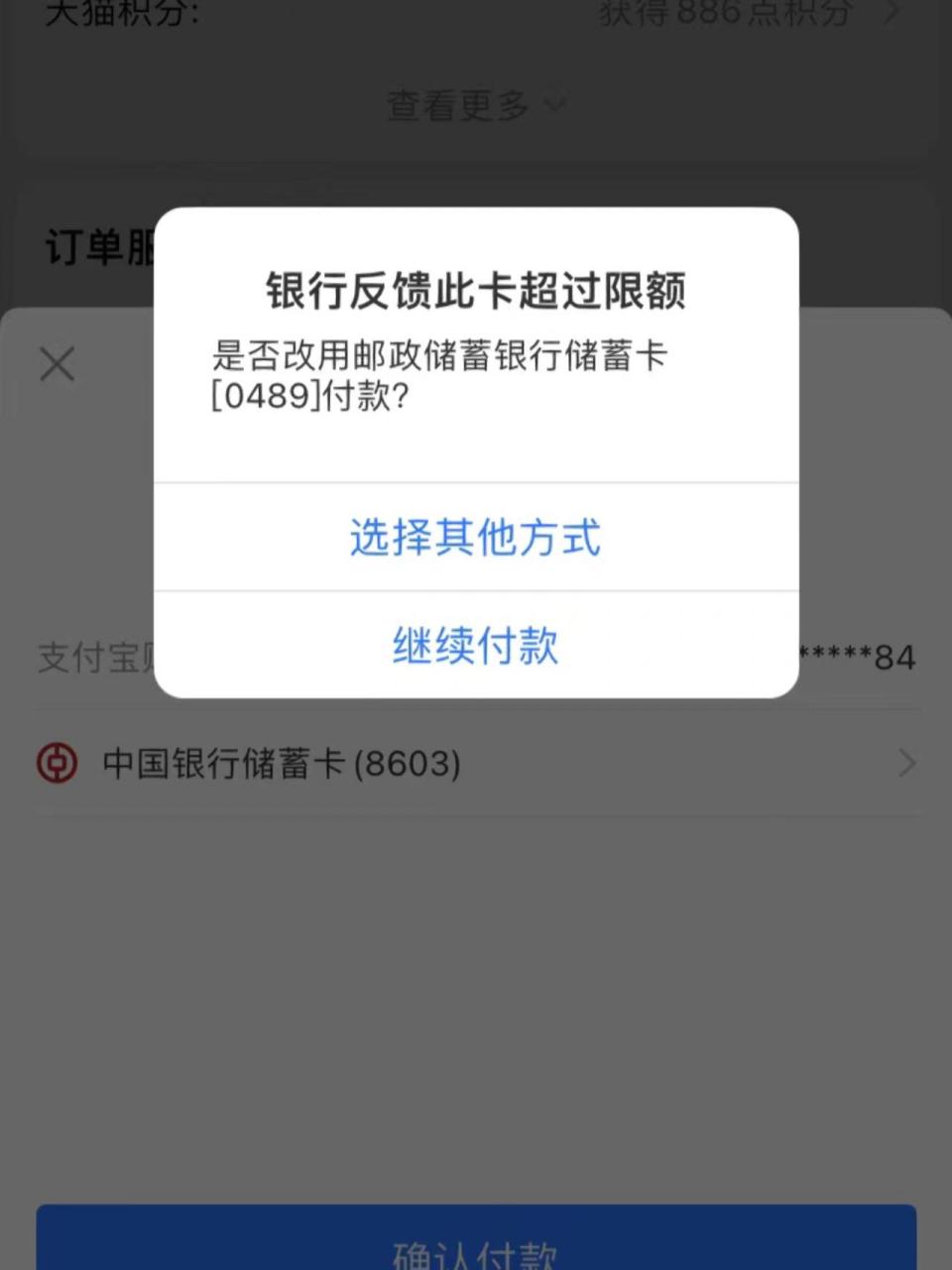Click the Bank of China logo icon

pos(57,763)
